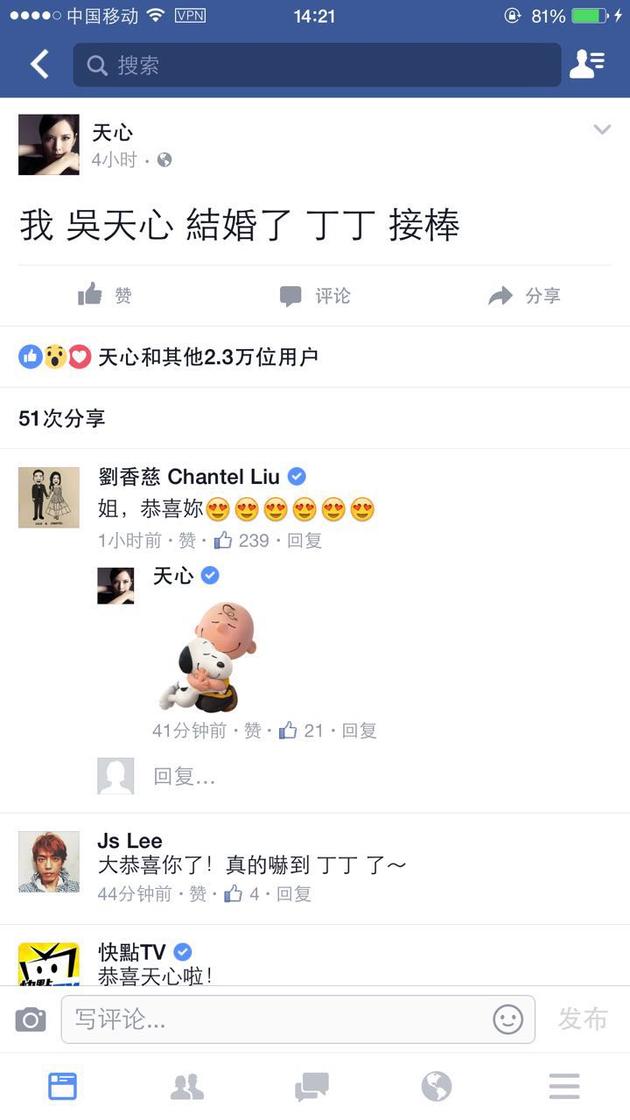Expand the post options chevron

602,129
